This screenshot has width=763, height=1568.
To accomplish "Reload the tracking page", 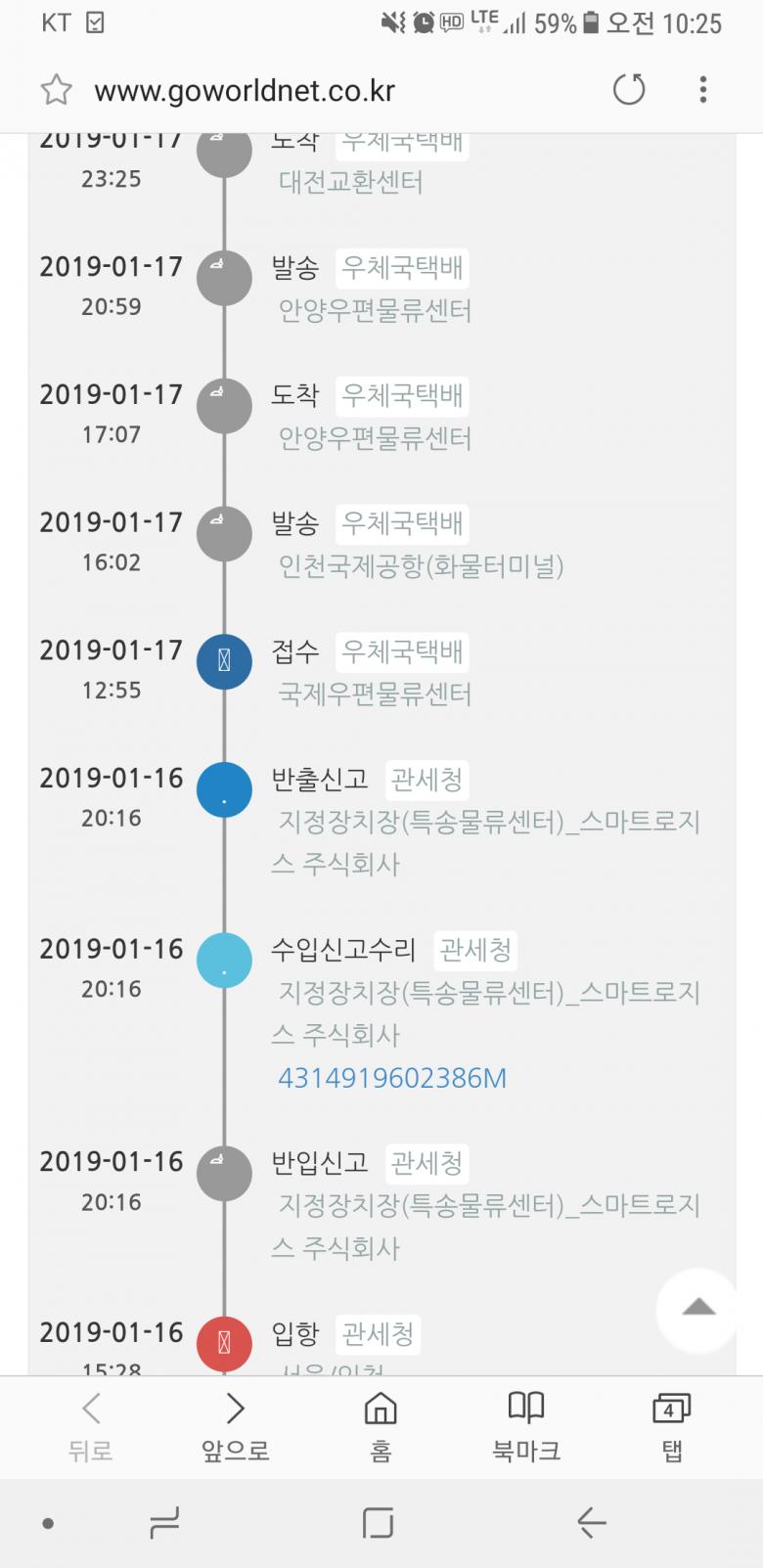I will coord(629,90).
